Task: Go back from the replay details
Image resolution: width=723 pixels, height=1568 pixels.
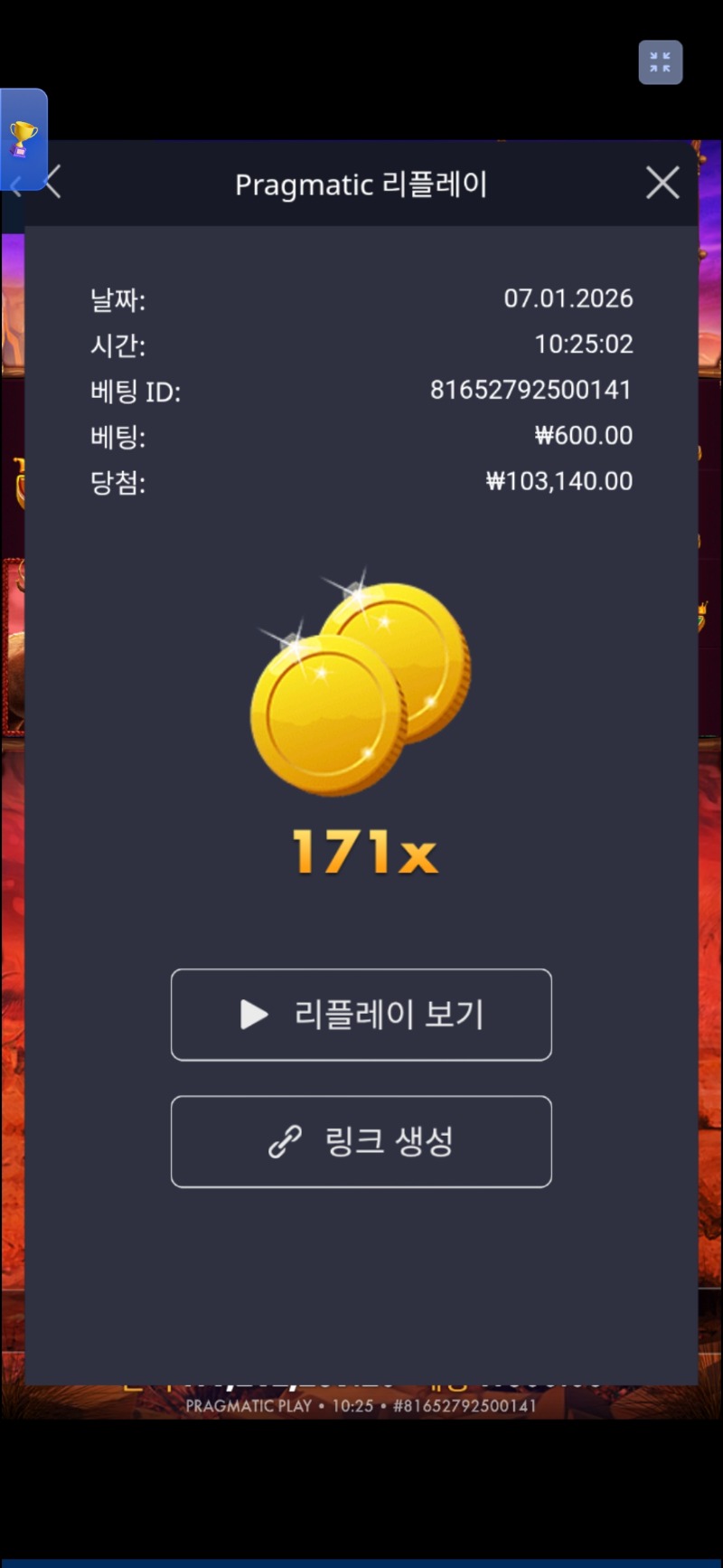Action: tap(52, 183)
